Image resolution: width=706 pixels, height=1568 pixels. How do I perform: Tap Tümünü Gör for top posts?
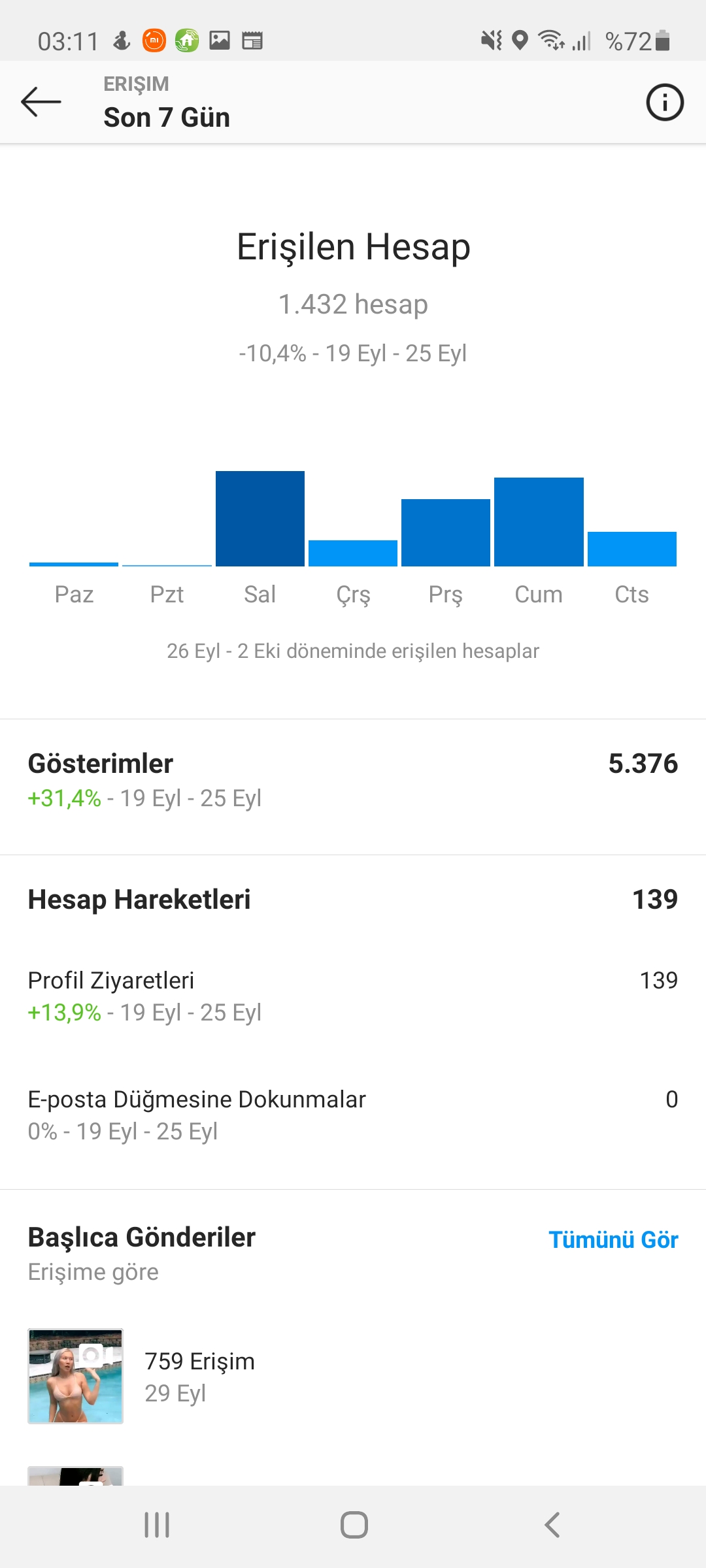[x=613, y=1239]
